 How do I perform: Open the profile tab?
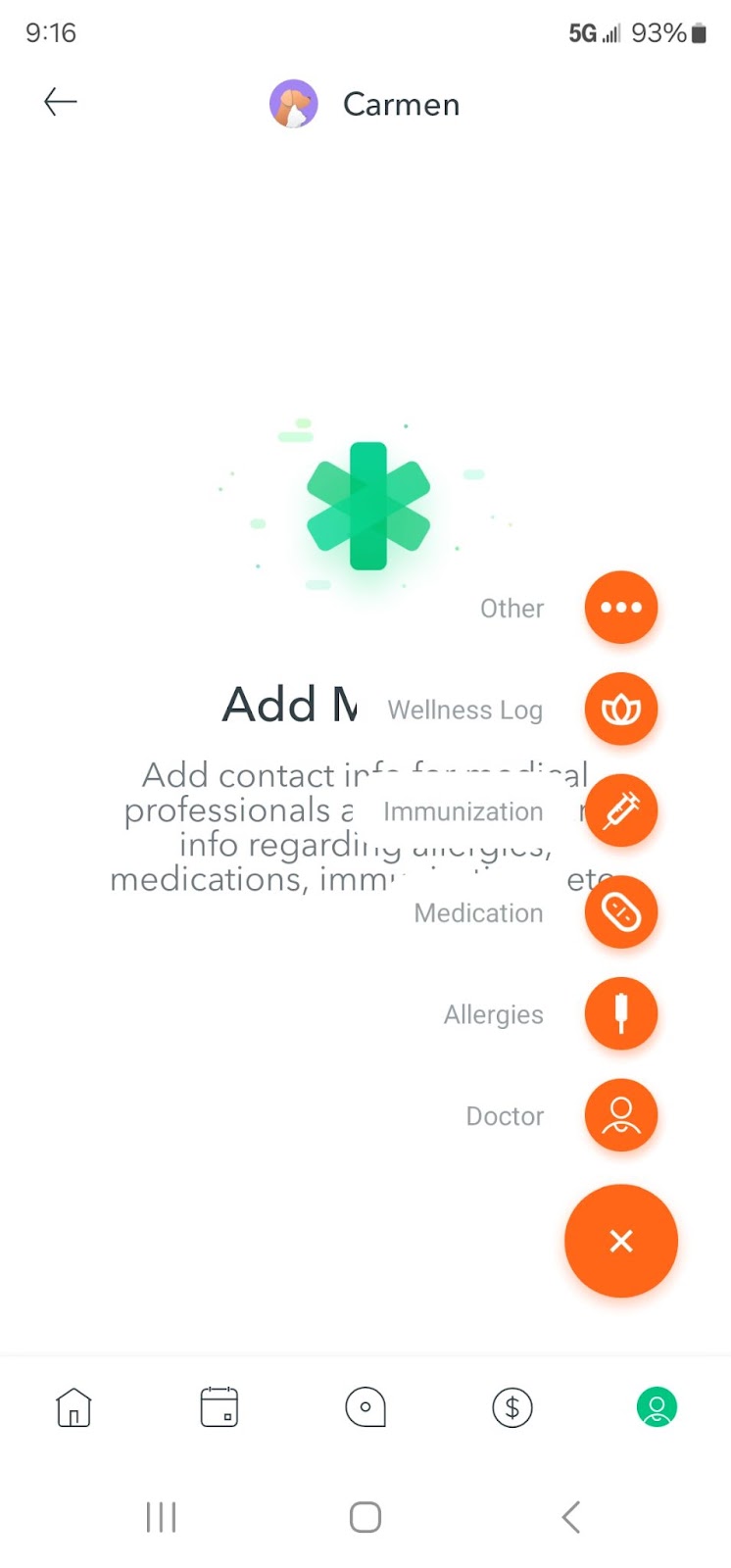657,1408
